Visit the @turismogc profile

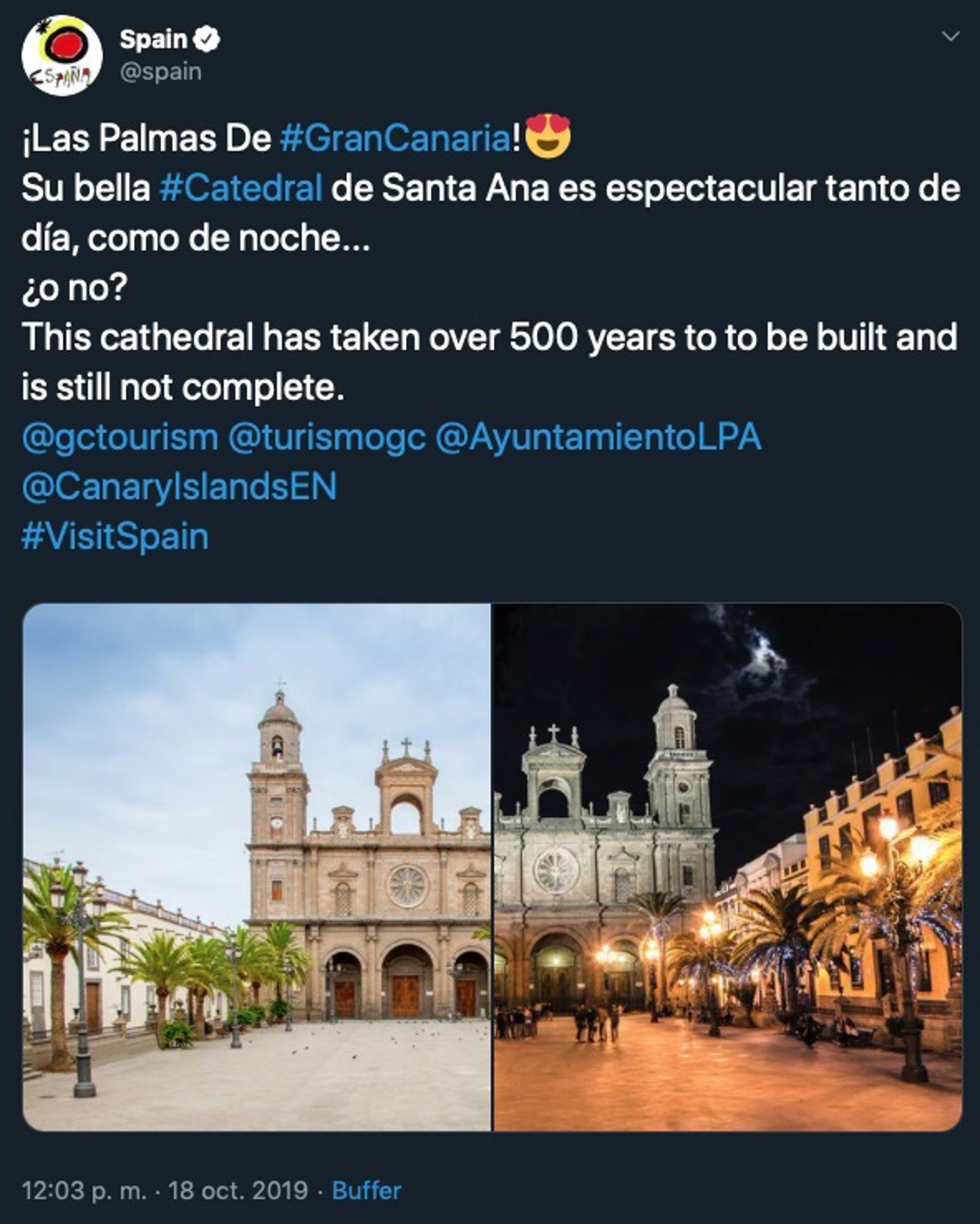point(327,438)
